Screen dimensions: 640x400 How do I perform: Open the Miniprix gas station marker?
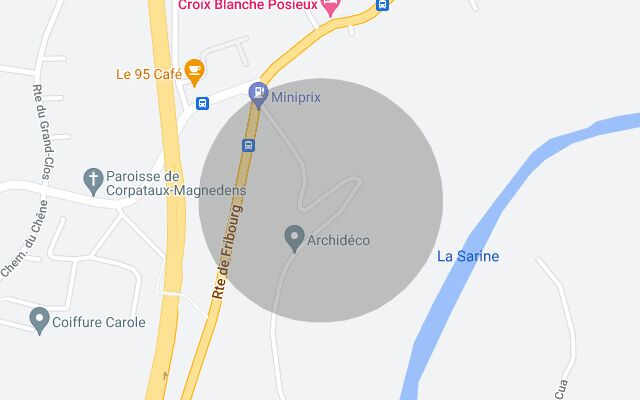[x=259, y=94]
